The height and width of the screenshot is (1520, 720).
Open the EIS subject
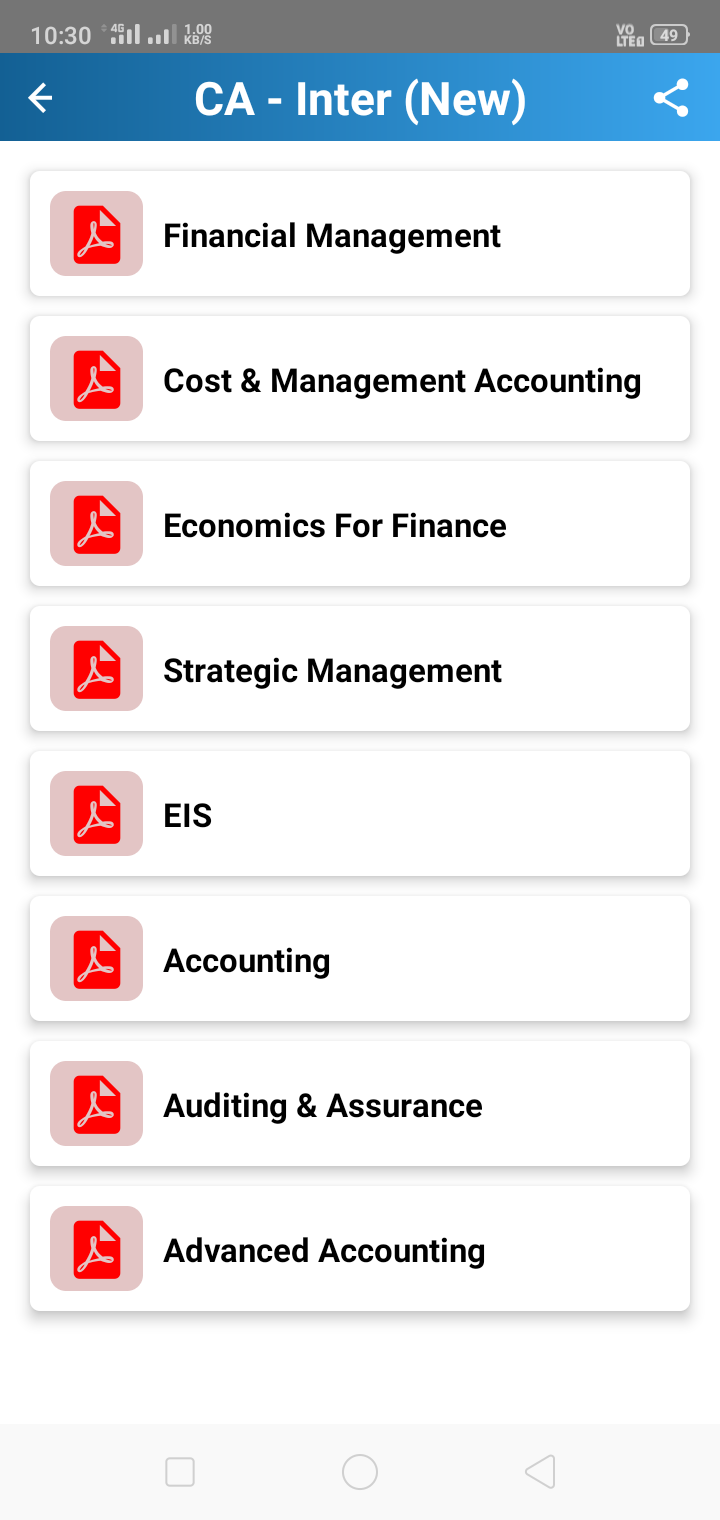pyautogui.click(x=360, y=814)
